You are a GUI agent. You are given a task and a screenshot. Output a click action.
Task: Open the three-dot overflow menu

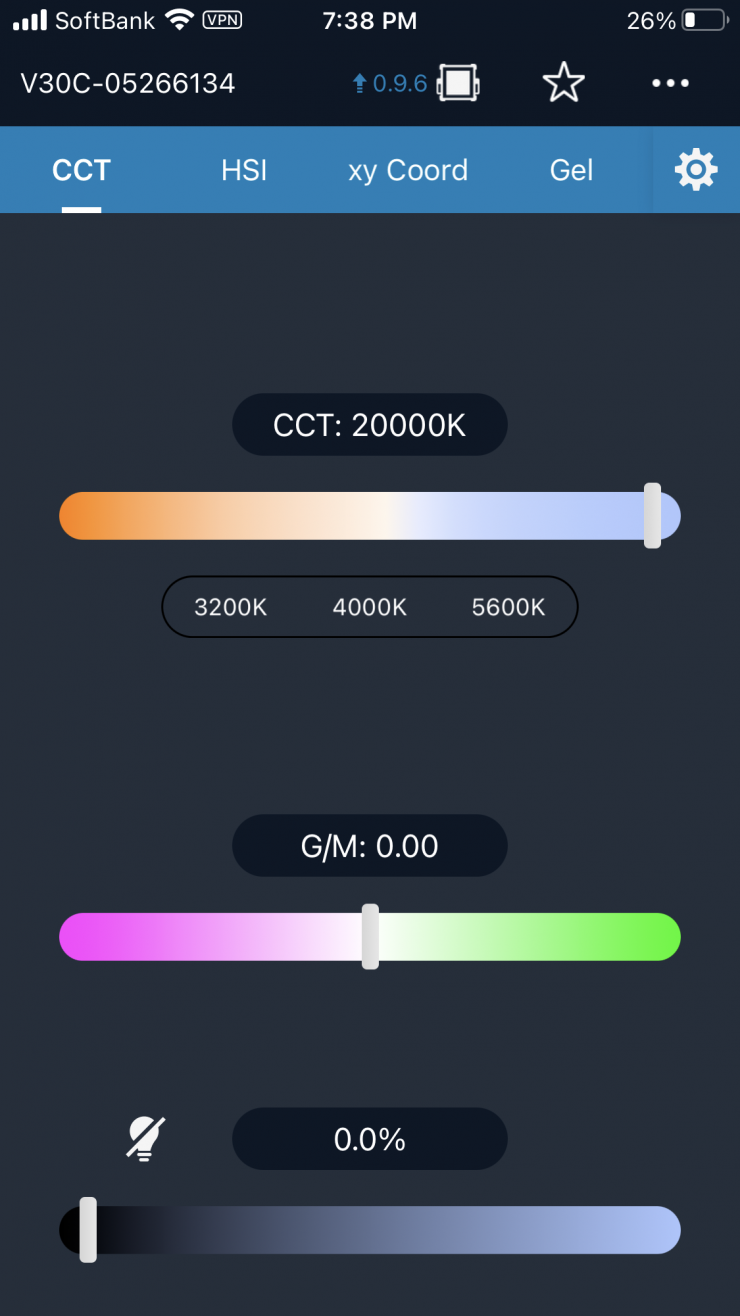click(x=670, y=83)
